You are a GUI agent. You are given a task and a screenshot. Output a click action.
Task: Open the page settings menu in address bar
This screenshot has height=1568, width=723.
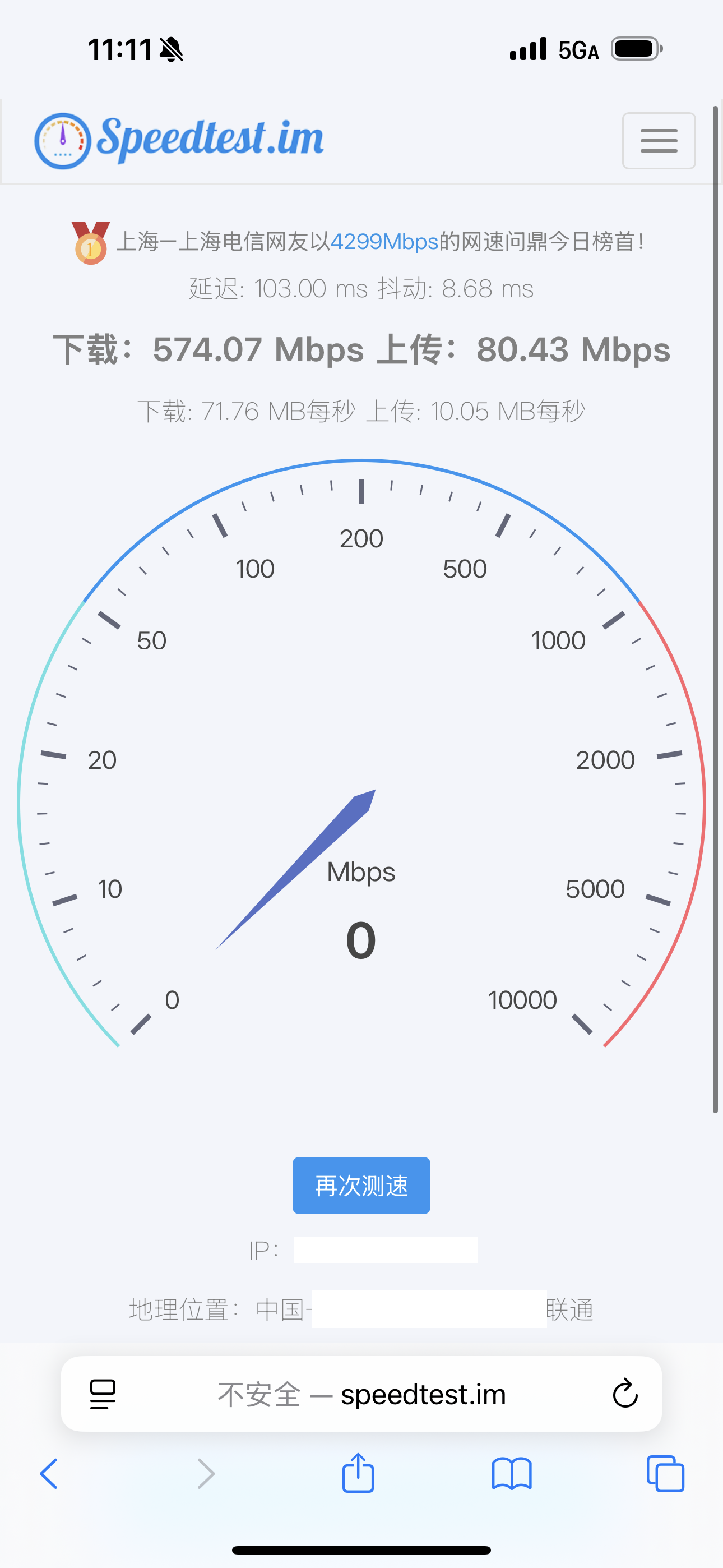103,1394
